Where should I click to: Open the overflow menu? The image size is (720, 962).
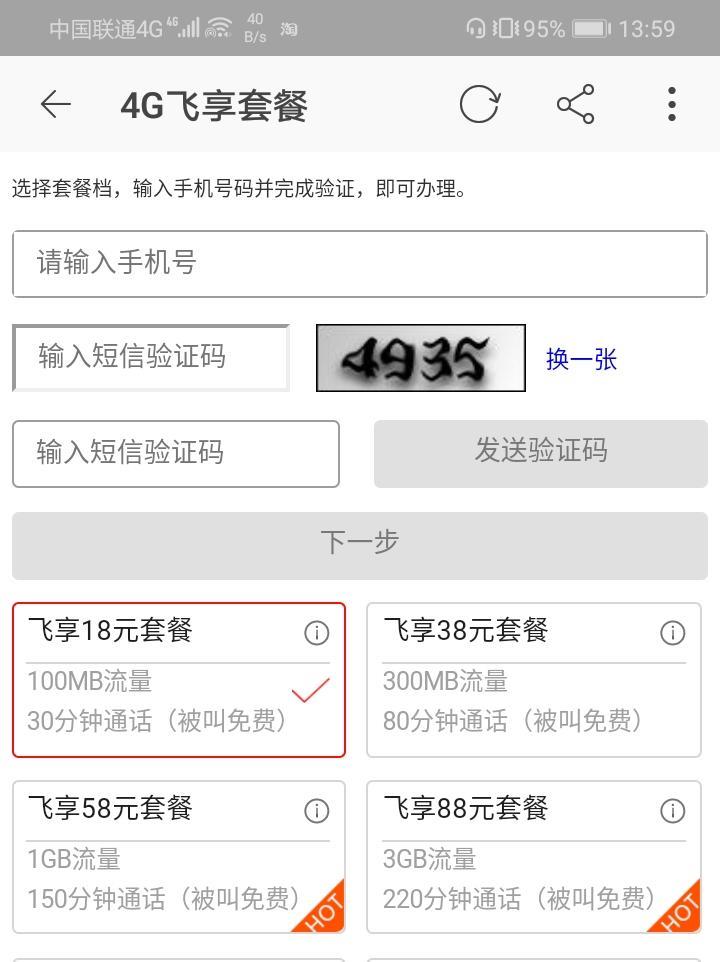(x=671, y=104)
